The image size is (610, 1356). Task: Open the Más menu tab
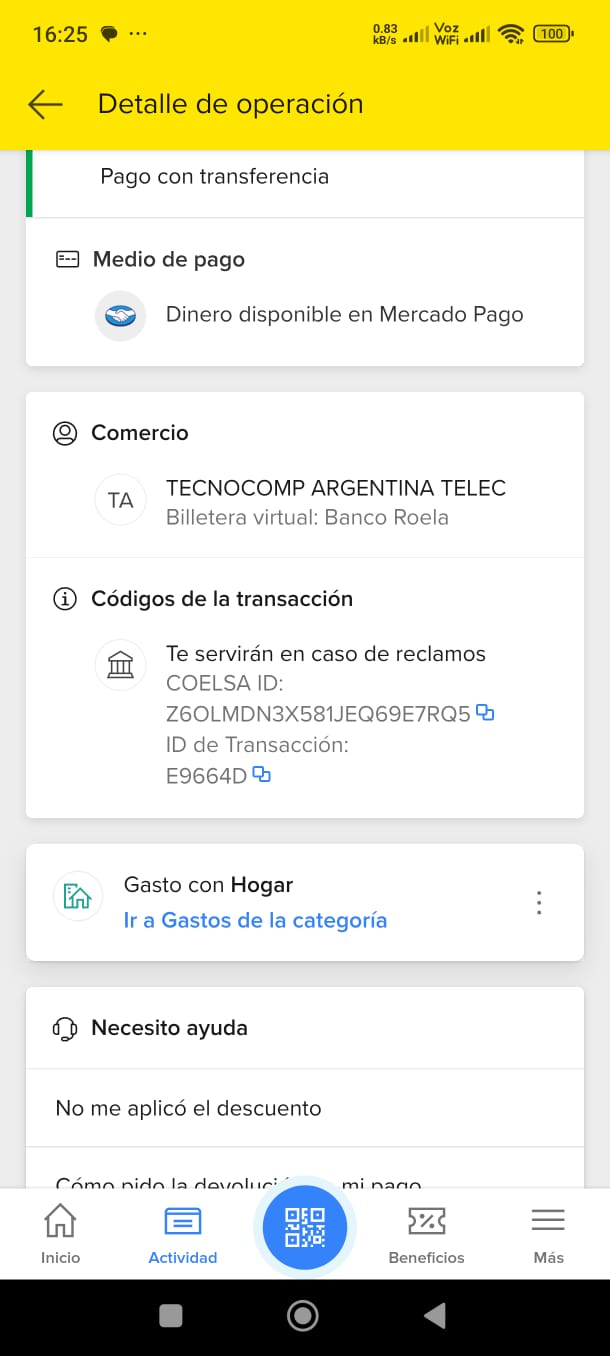[548, 1235]
